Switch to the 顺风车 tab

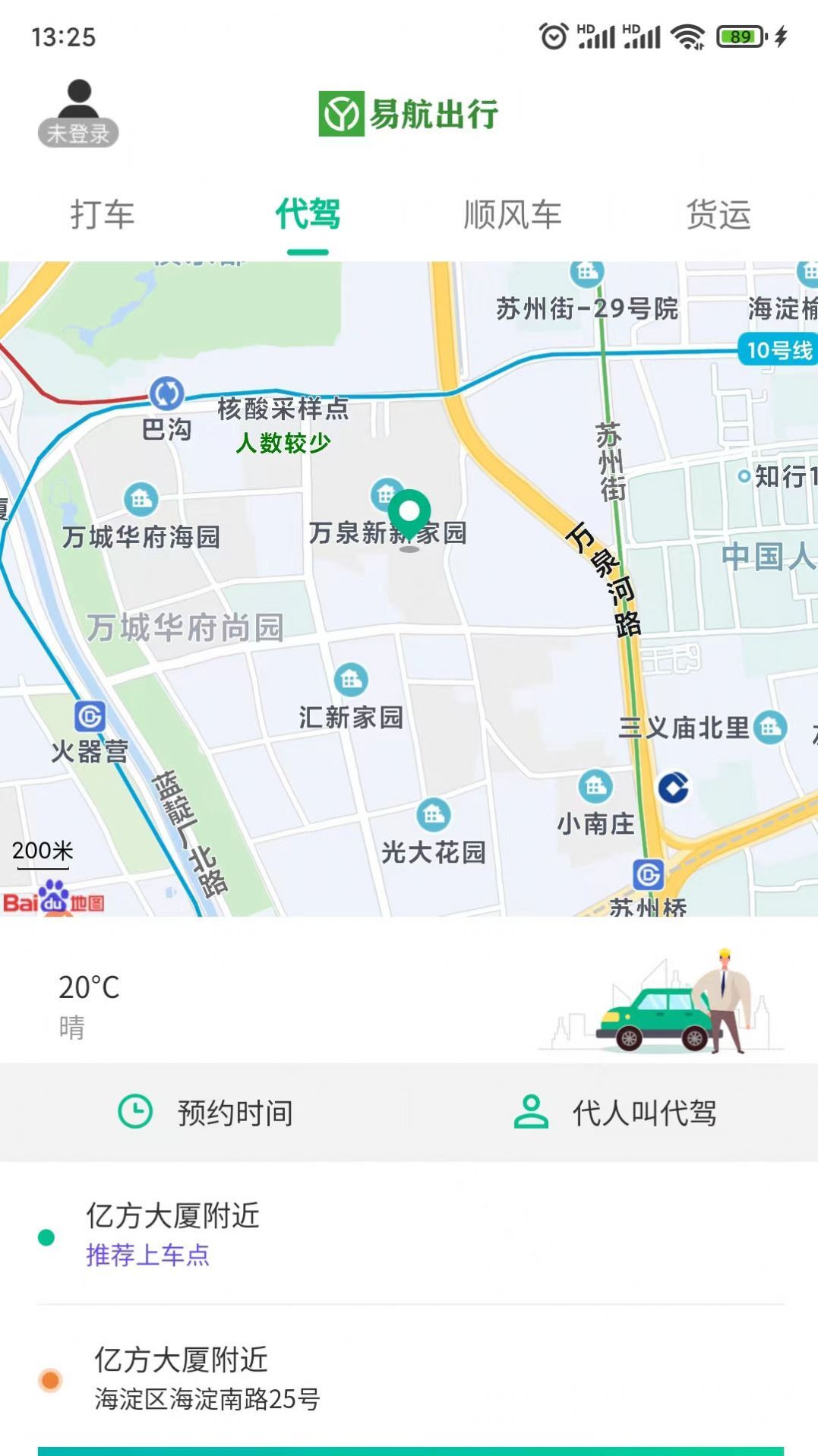[x=511, y=215]
